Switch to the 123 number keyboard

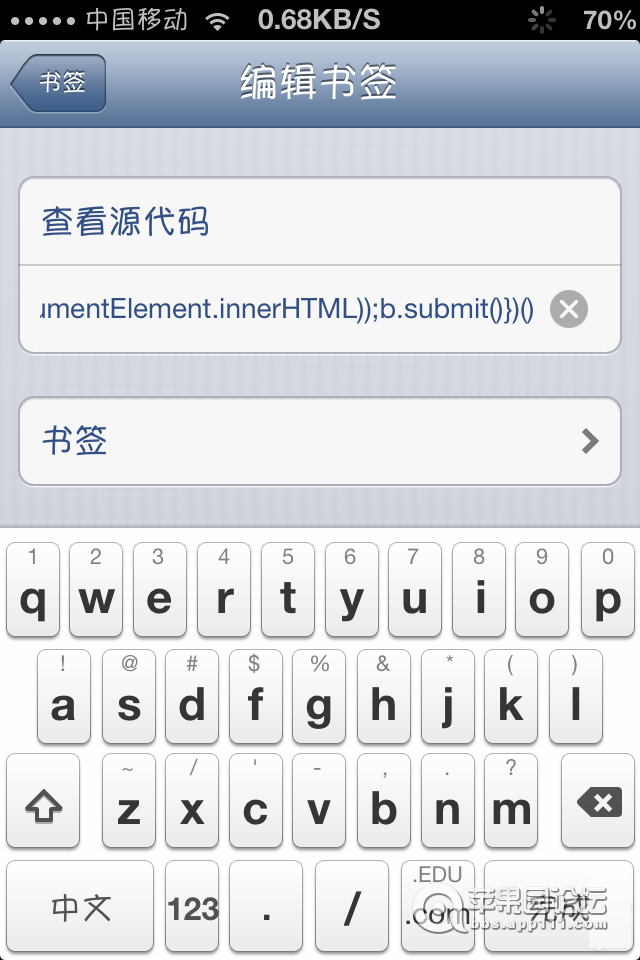192,907
